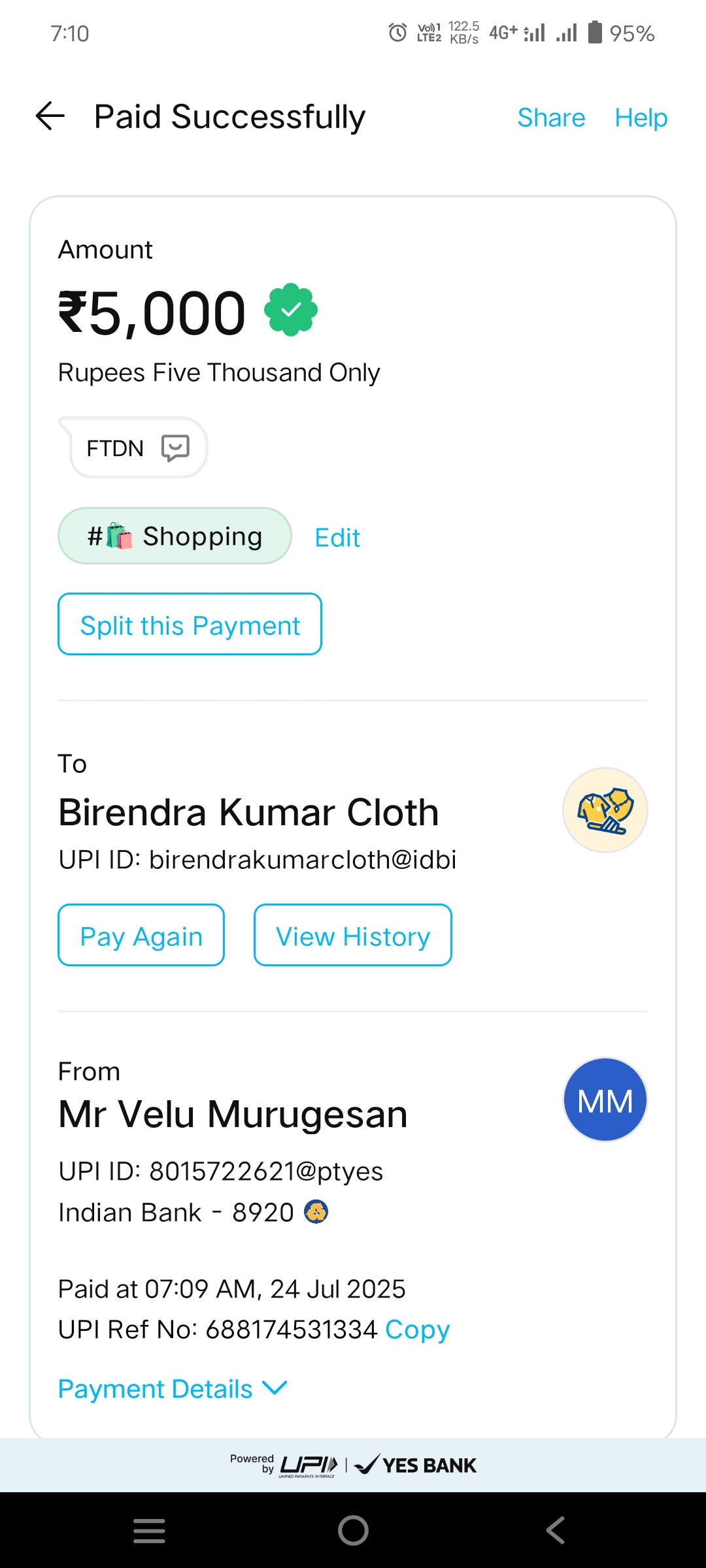706x1568 pixels.
Task: Go to the system home screen
Action: tap(353, 1530)
